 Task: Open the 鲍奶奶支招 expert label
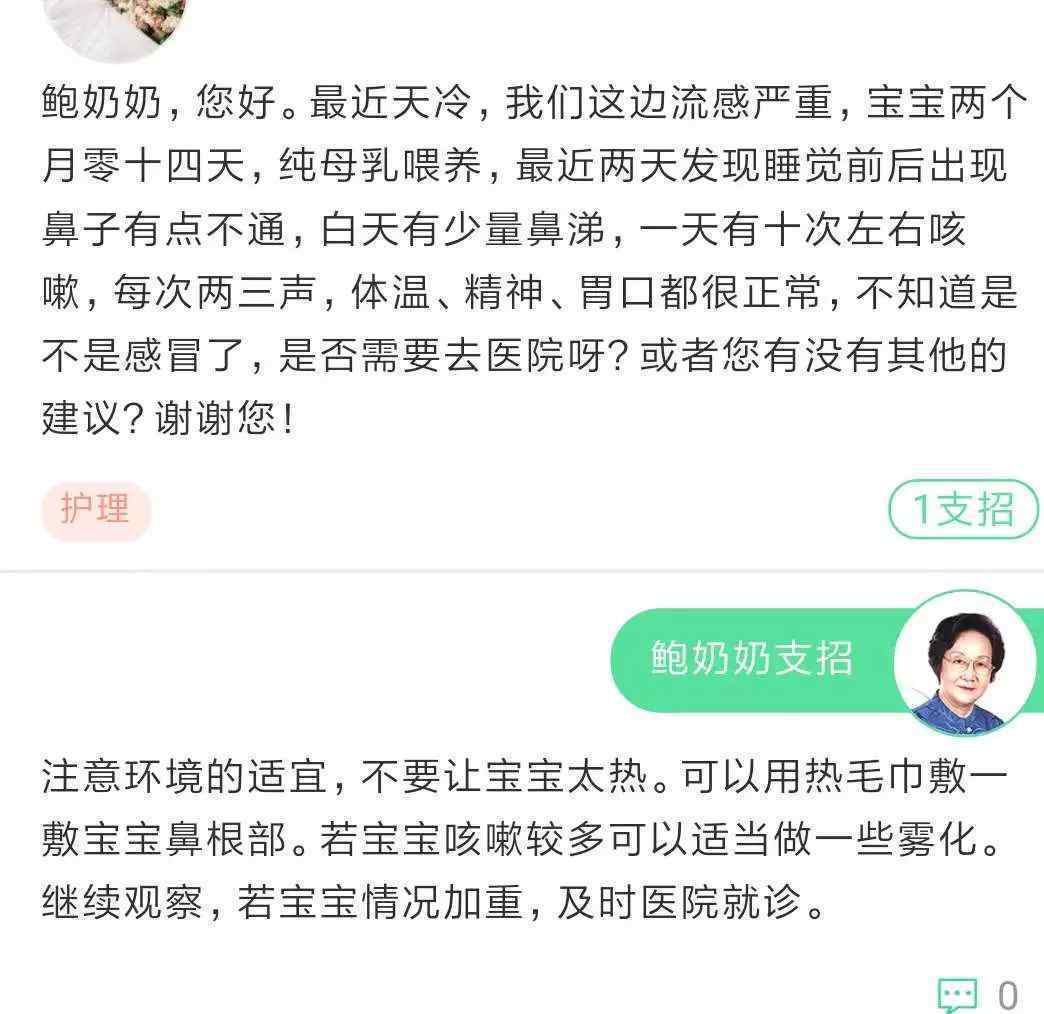(752, 659)
